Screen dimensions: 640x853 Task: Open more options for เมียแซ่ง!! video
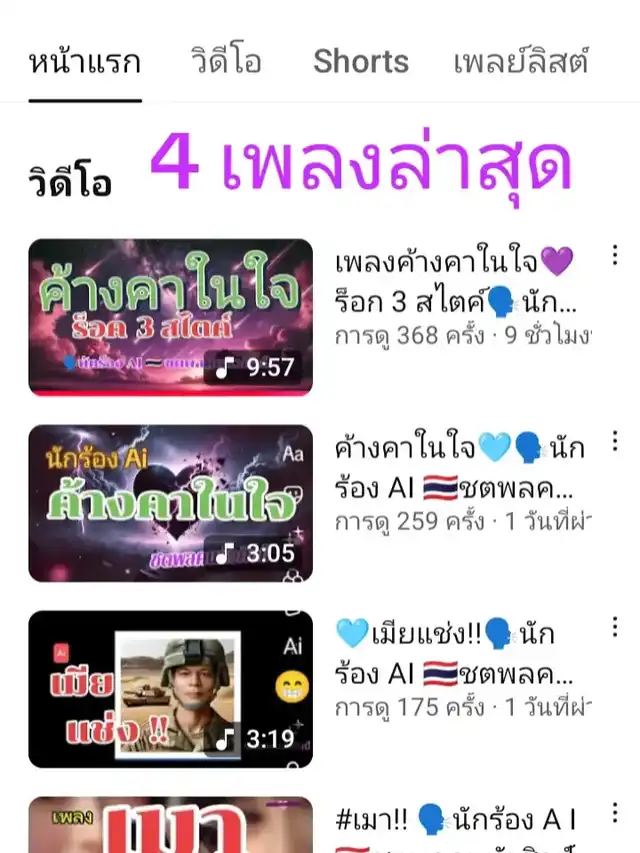pos(615,628)
